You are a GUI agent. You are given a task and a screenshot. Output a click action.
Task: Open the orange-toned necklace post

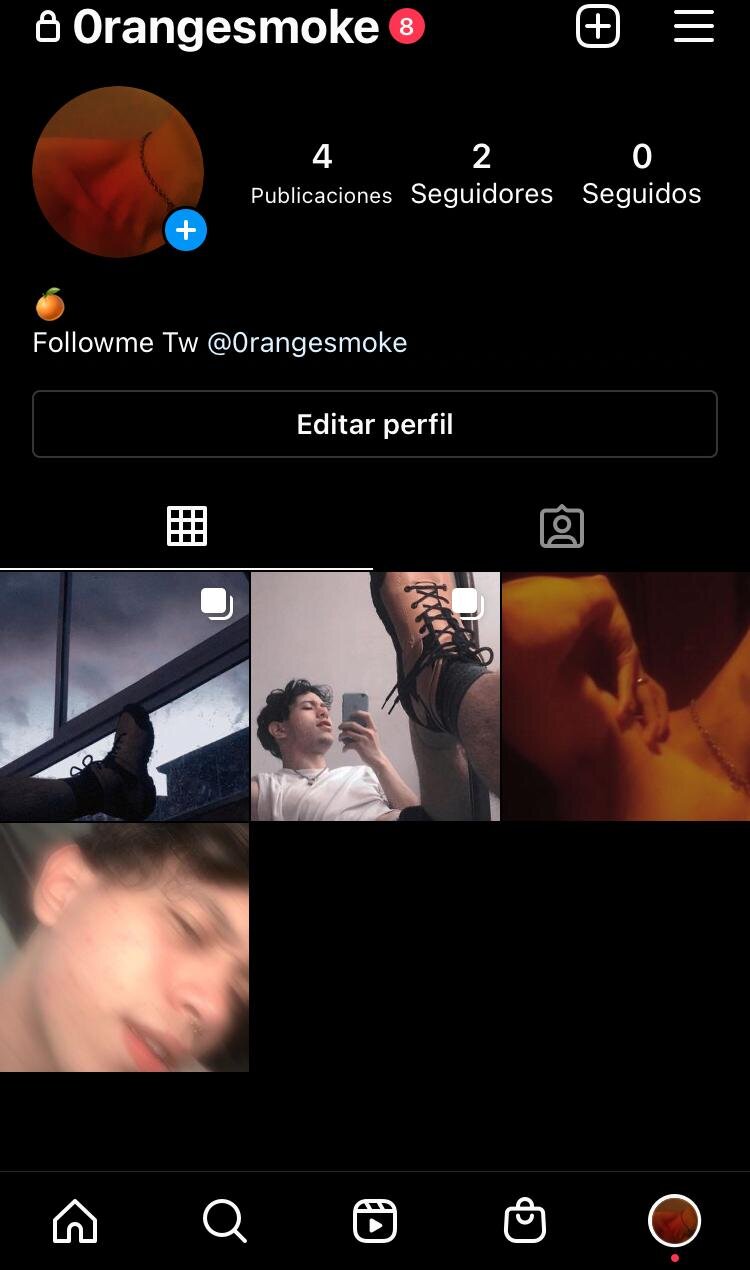click(x=626, y=696)
